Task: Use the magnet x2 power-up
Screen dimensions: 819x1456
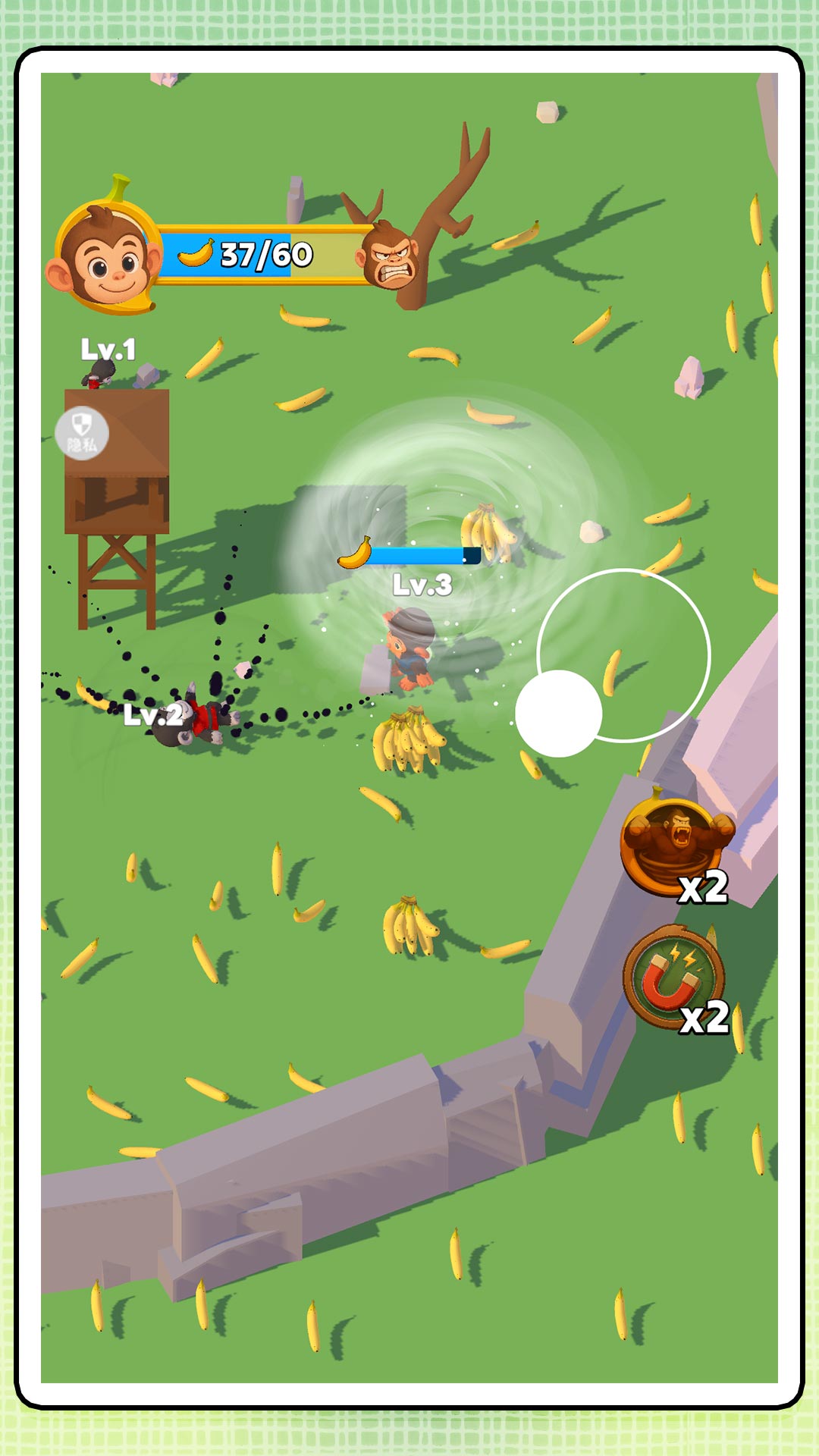Action: coord(675,978)
